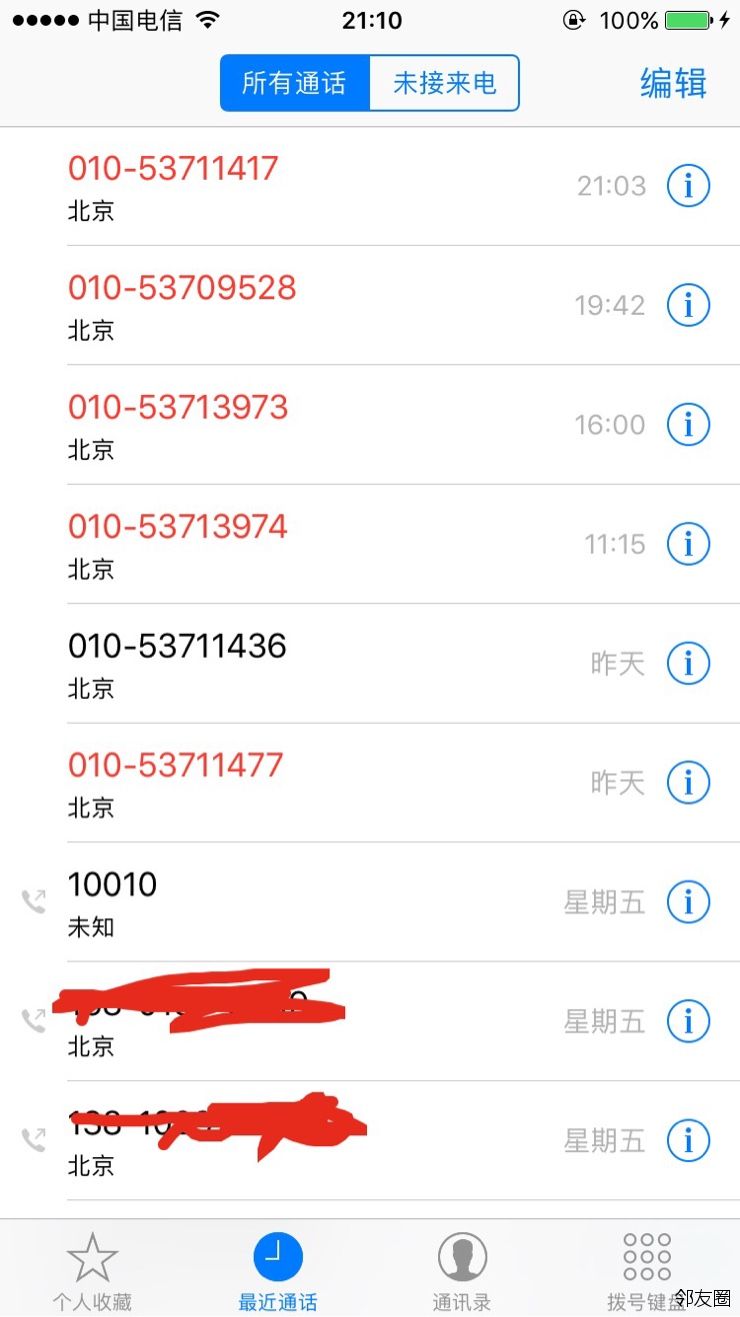Switch to the 未接来电 tab
The width and height of the screenshot is (740, 1317).
click(443, 83)
